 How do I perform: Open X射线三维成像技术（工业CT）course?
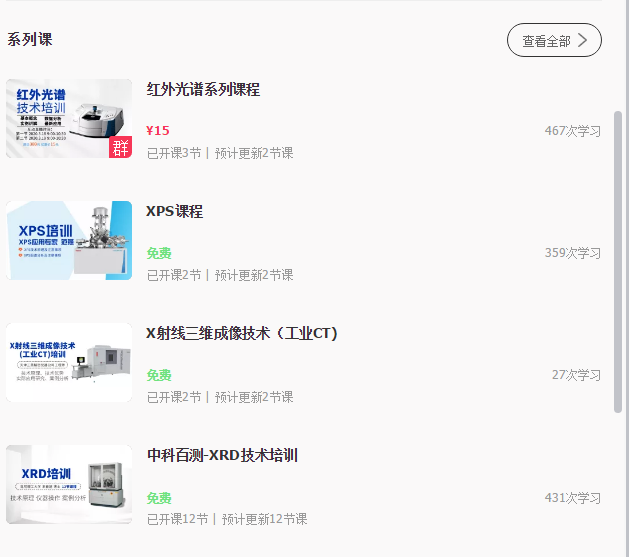tap(242, 334)
